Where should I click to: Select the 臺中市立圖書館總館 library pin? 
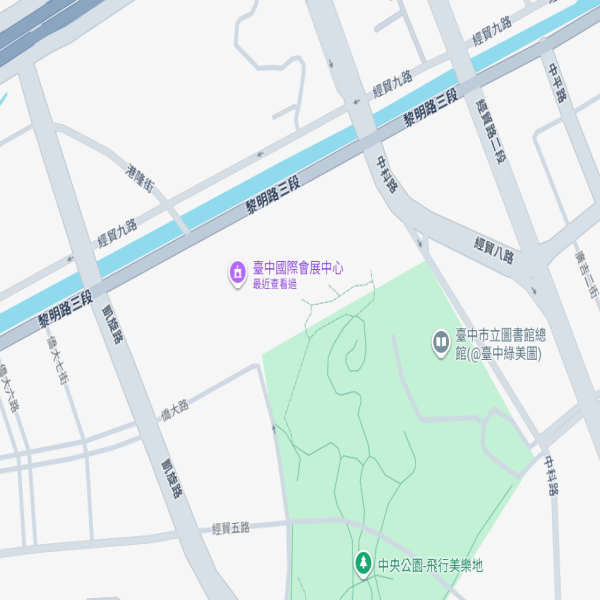pyautogui.click(x=440, y=343)
